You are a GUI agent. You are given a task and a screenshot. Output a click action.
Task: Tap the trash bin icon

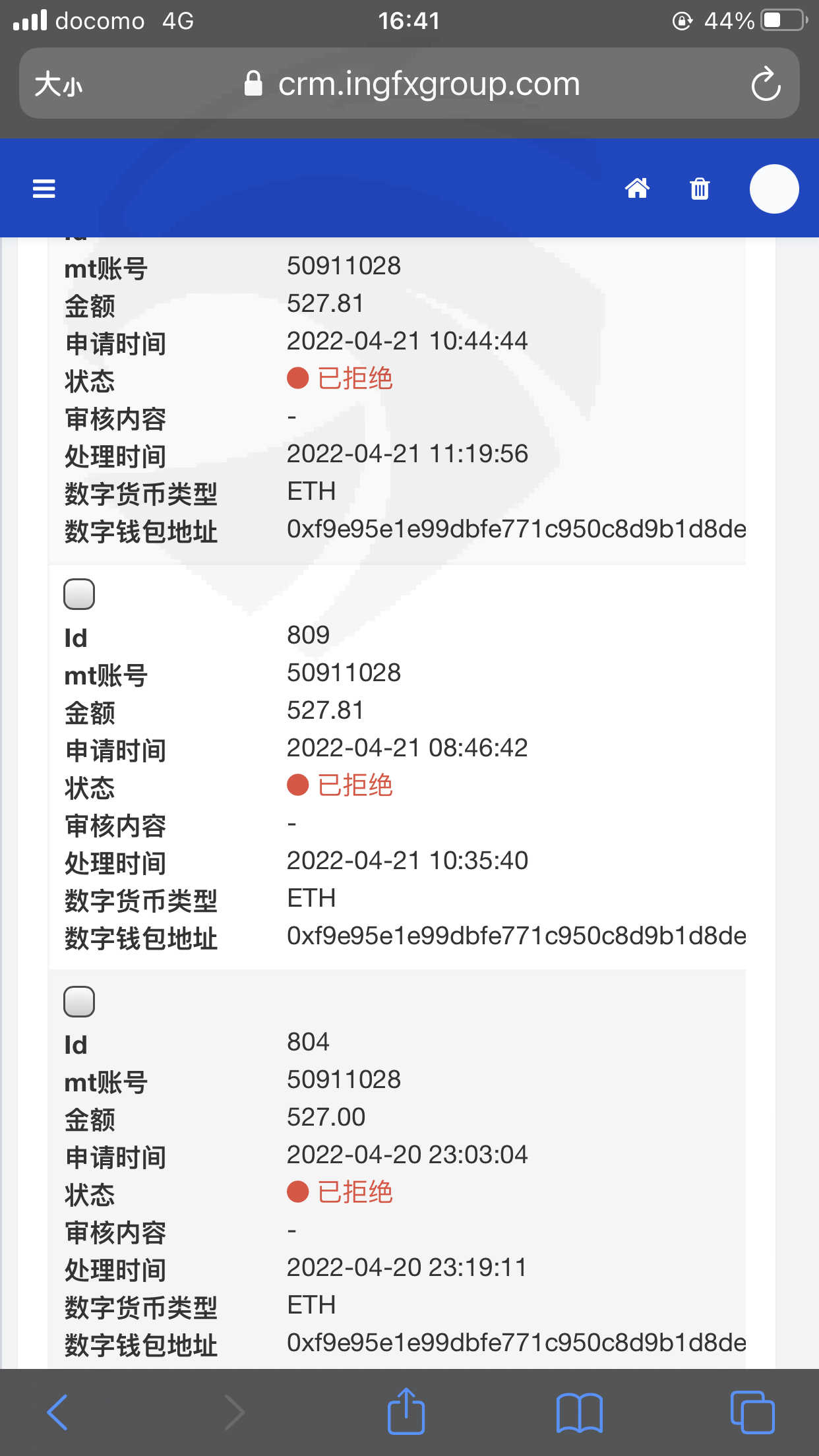pos(700,189)
